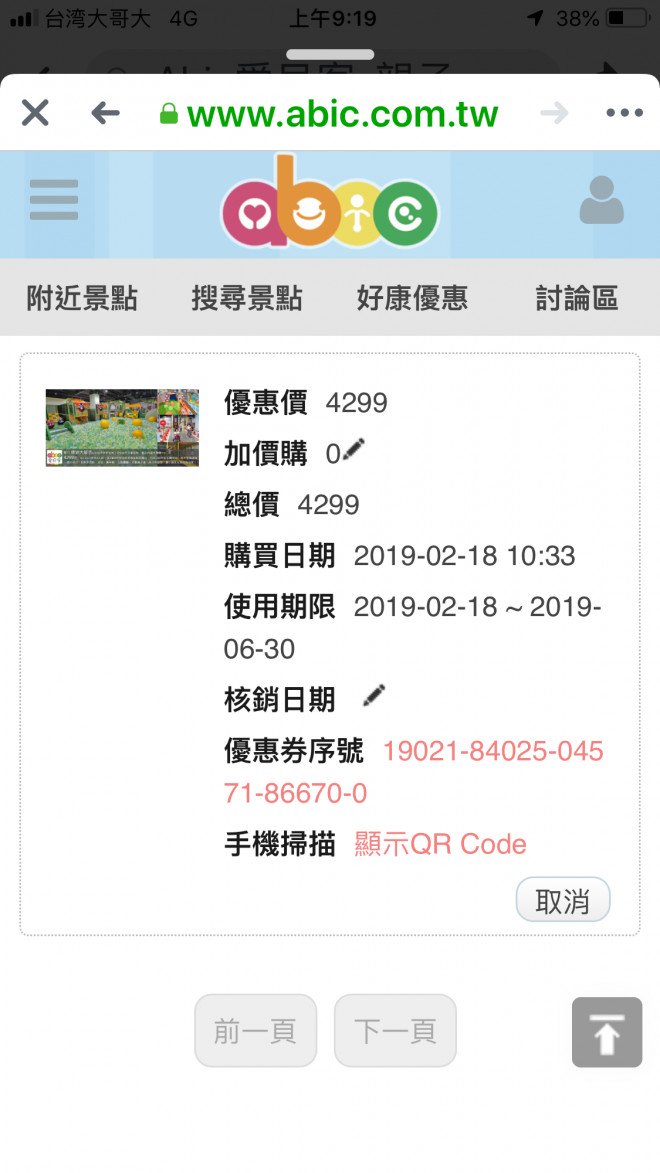This screenshot has height=1173, width=660.
Task: Open the coupon product thumbnail
Action: (122, 428)
